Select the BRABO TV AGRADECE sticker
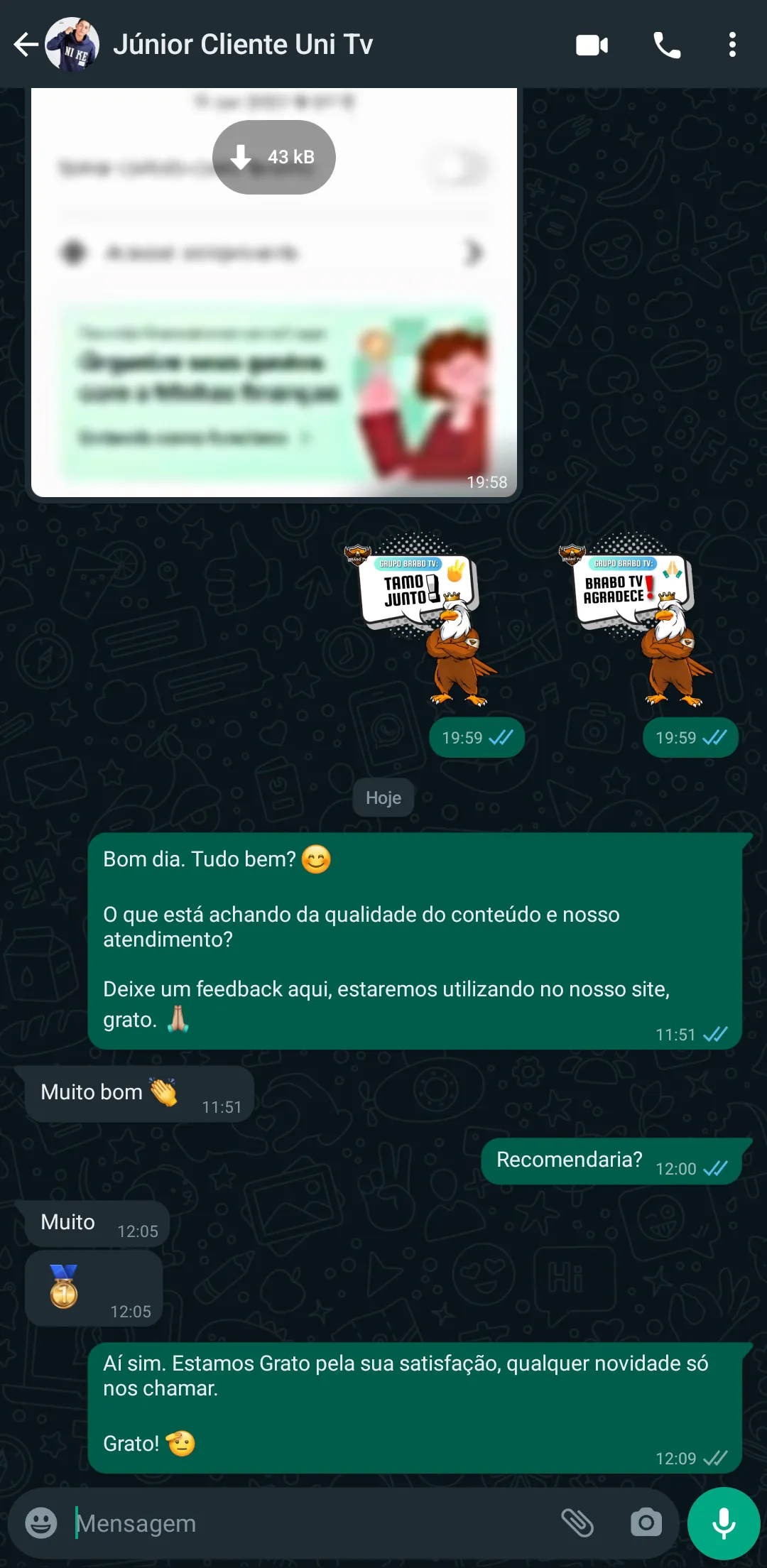The image size is (767, 1568). coord(632,625)
